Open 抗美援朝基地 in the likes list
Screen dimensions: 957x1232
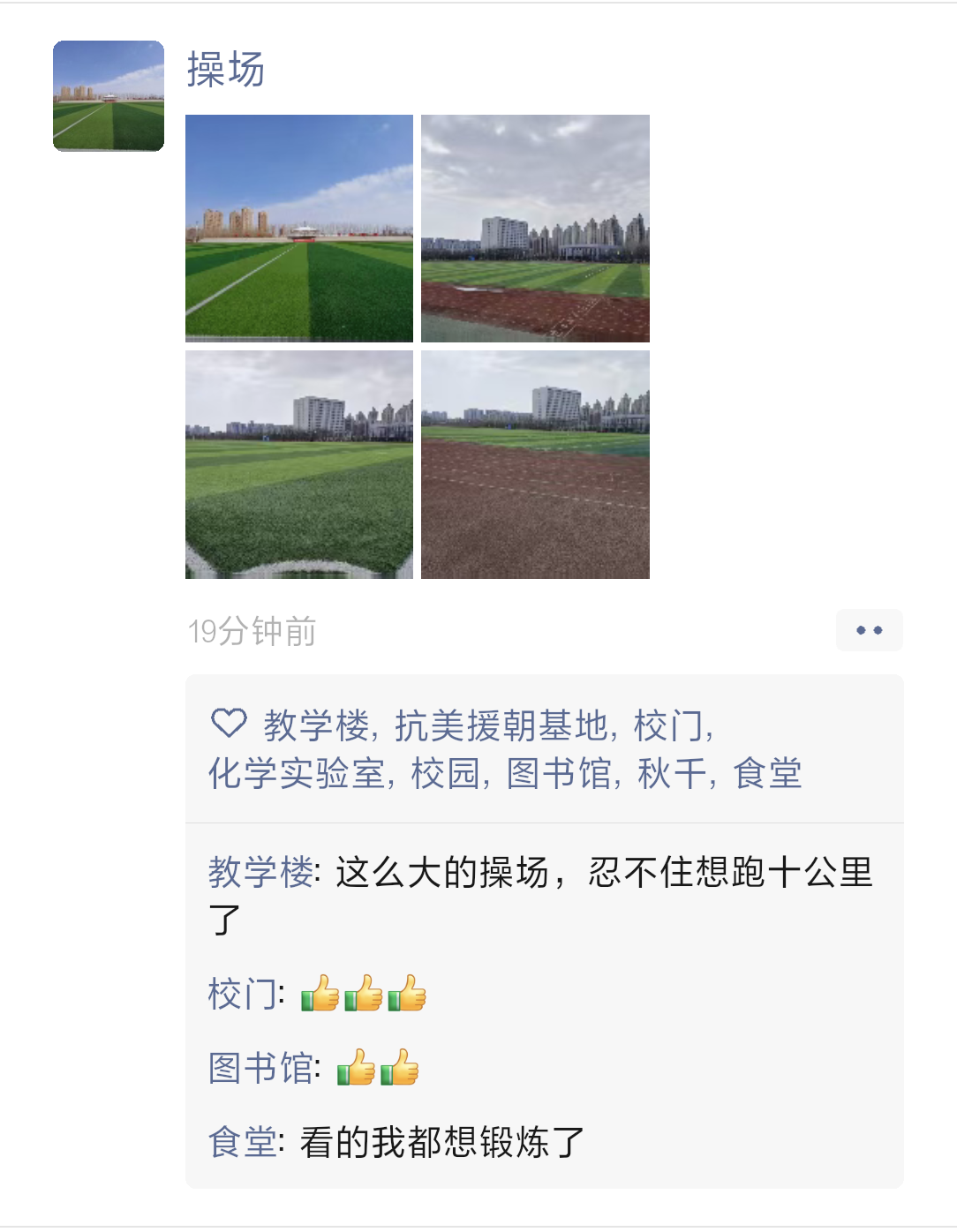501,725
